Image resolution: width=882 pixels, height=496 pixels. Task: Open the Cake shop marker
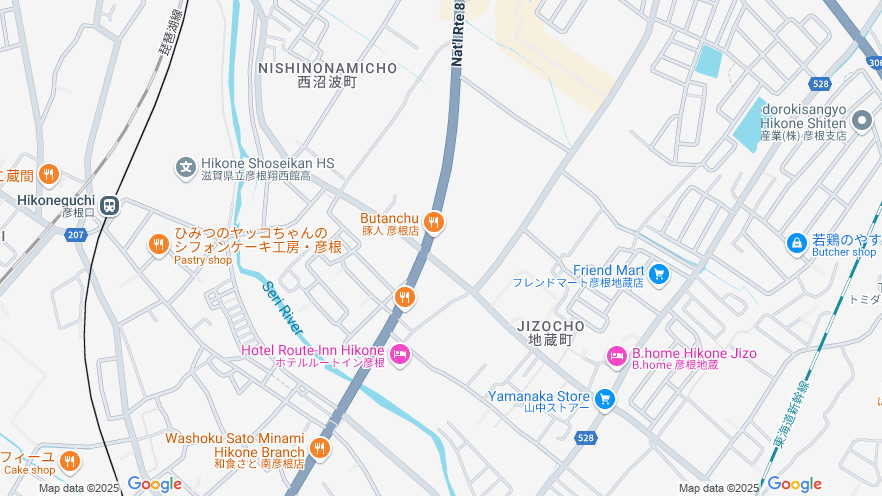69,461
